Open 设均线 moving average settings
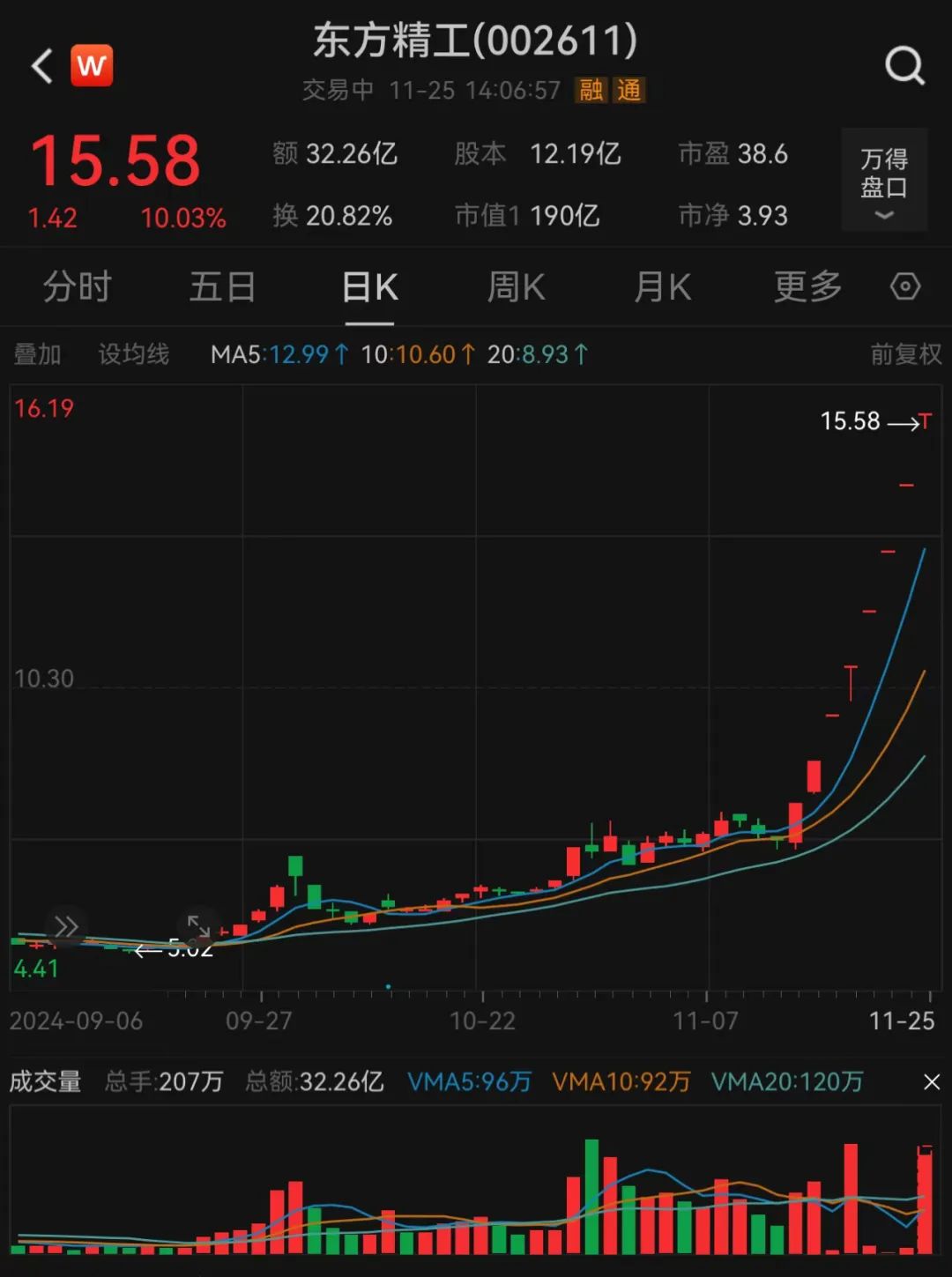Screen dimensions: 952x1277 tap(133, 354)
